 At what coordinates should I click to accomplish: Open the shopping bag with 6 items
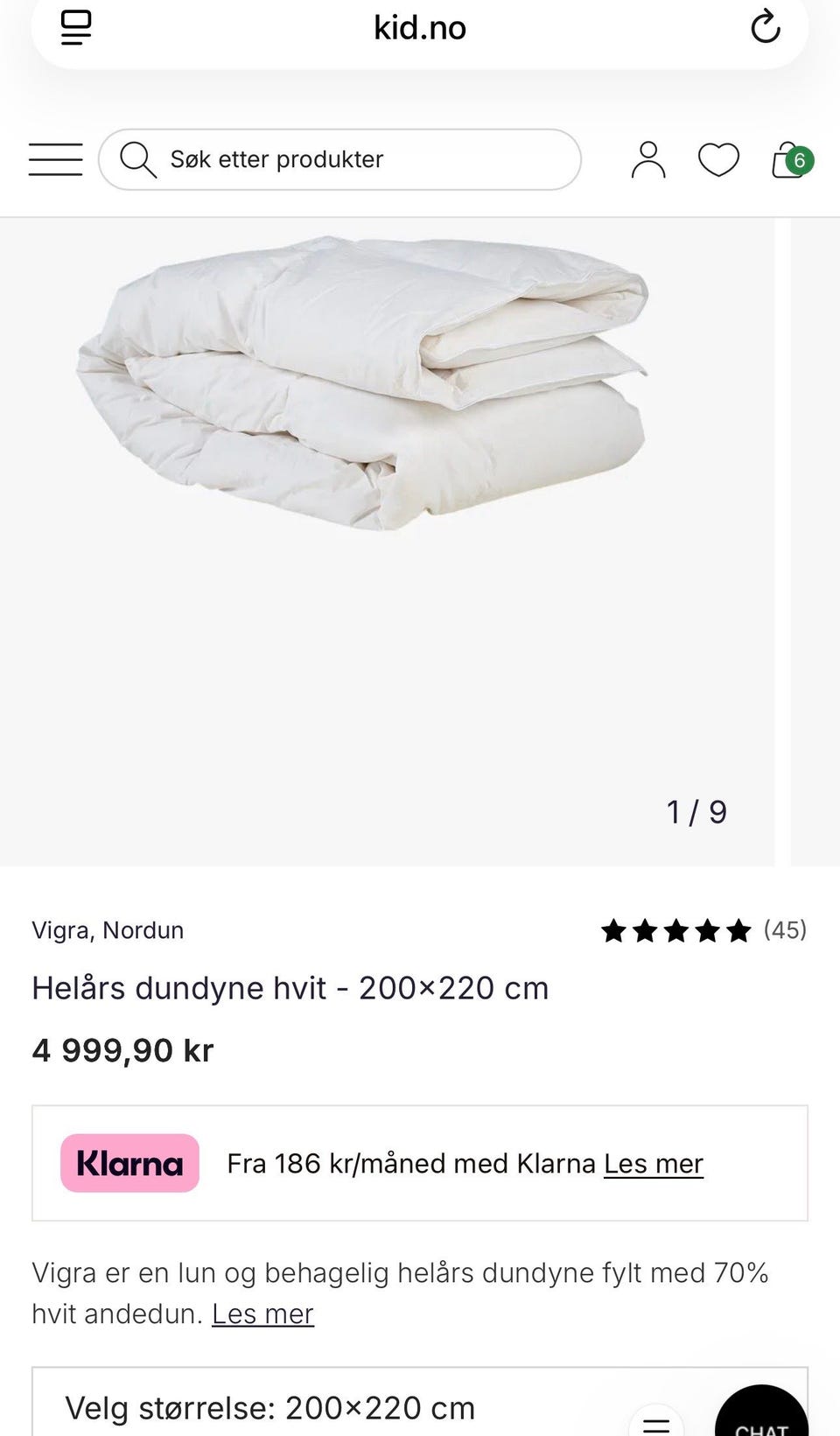(x=789, y=158)
